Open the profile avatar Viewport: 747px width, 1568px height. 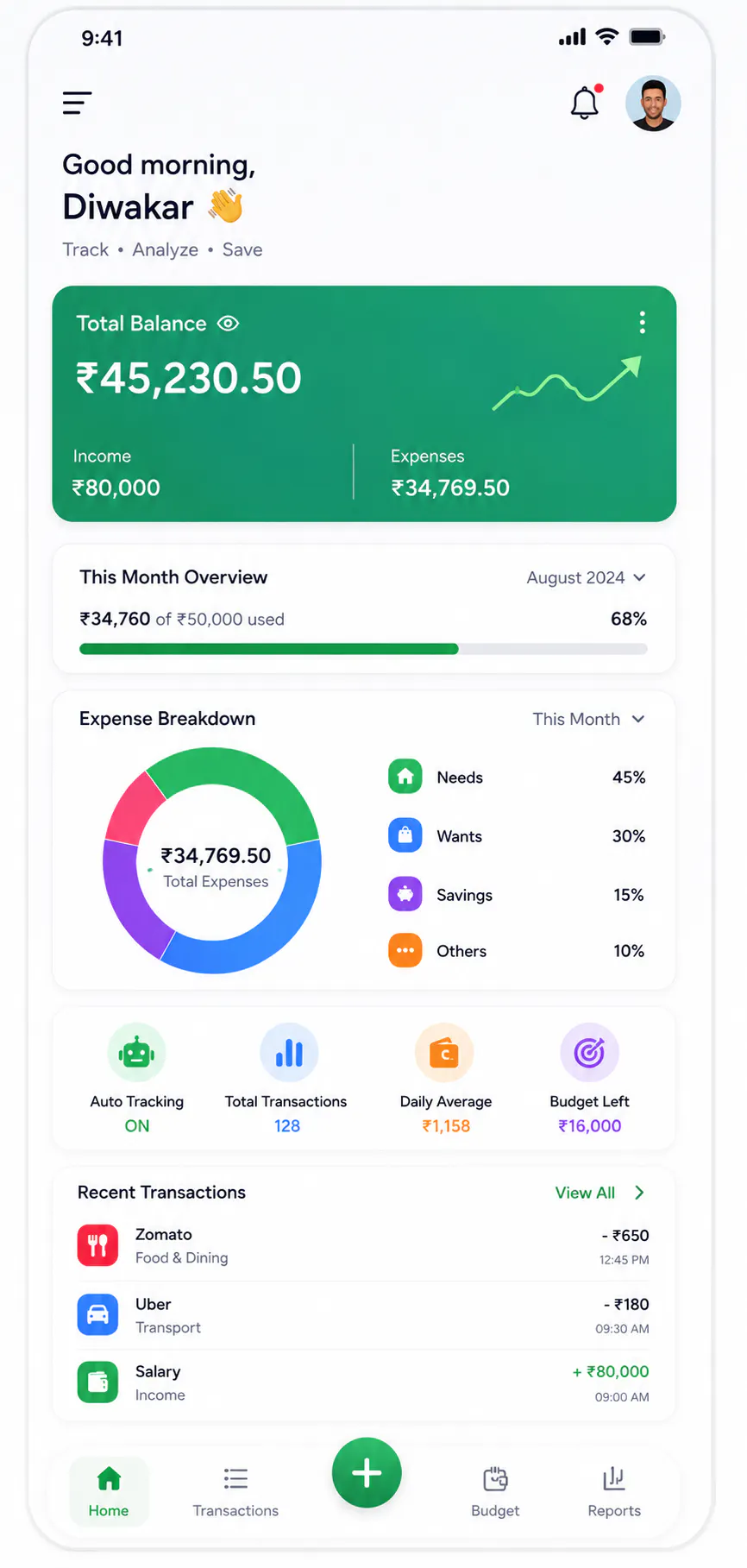653,104
